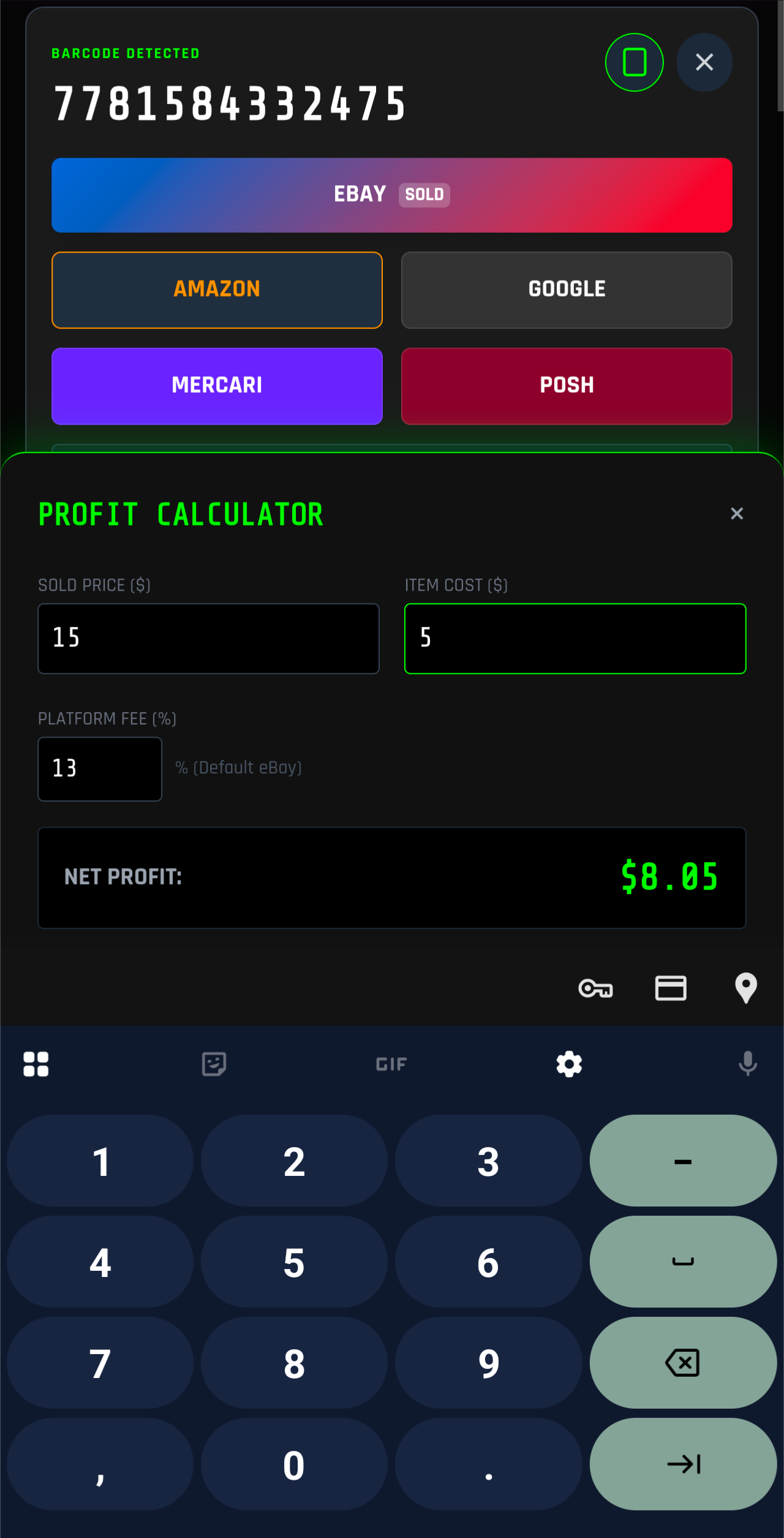Check Posh listings for this item
Viewport: 784px width, 1538px height.
[566, 385]
